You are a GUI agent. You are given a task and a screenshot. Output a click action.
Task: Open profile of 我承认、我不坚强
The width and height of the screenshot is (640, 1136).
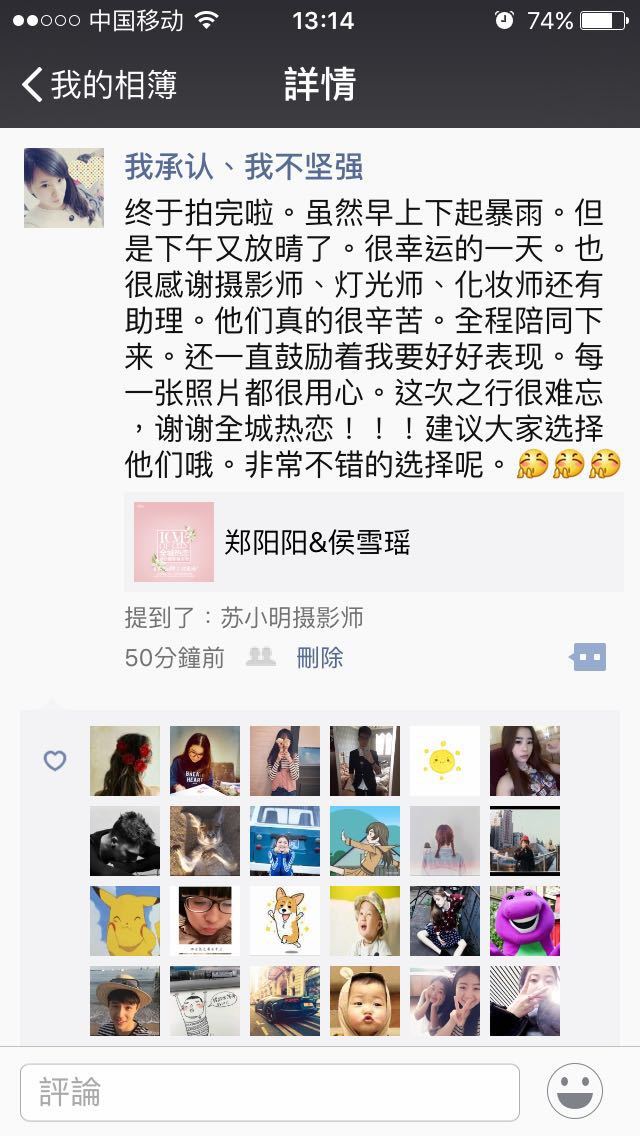244,167
